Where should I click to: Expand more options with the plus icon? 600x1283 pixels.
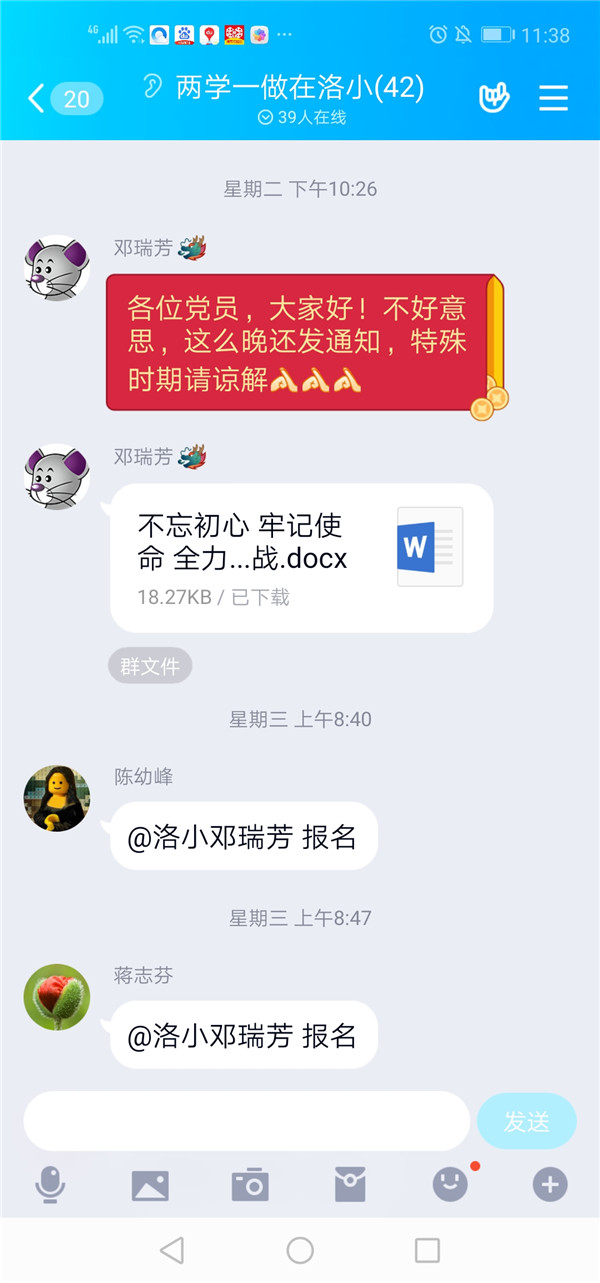coord(549,1186)
